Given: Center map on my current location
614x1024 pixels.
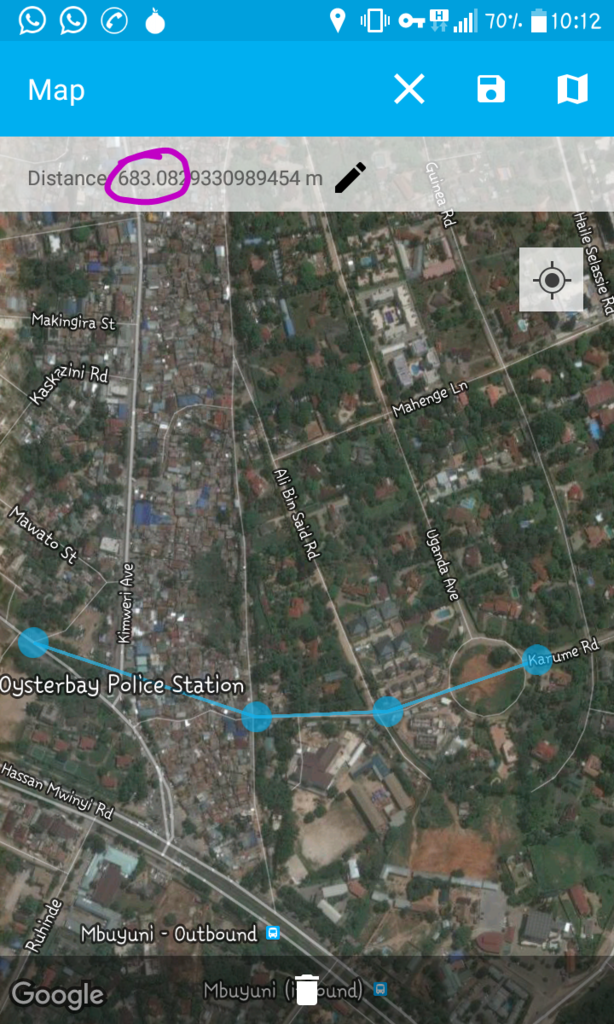Looking at the screenshot, I should click(x=551, y=280).
